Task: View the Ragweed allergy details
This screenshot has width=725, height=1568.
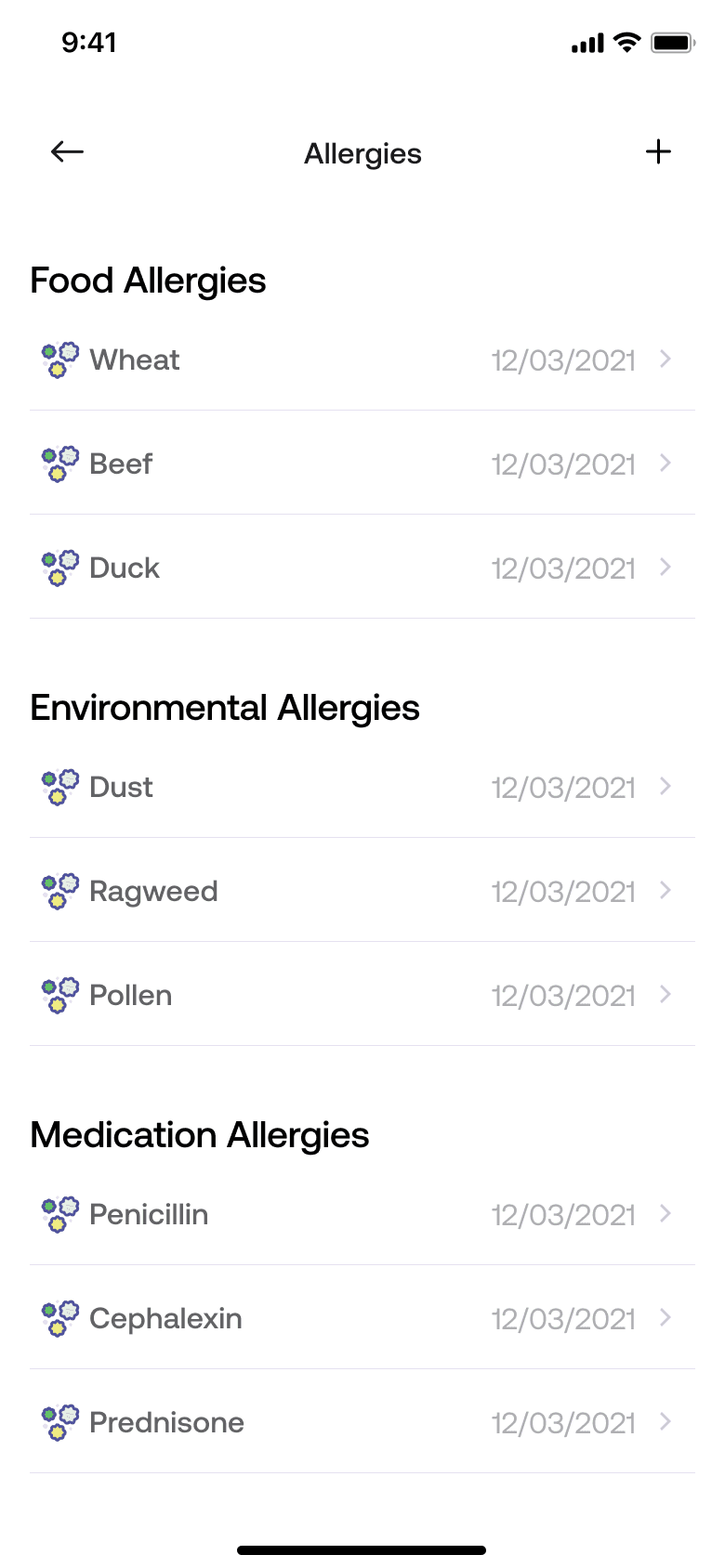Action: [x=362, y=891]
